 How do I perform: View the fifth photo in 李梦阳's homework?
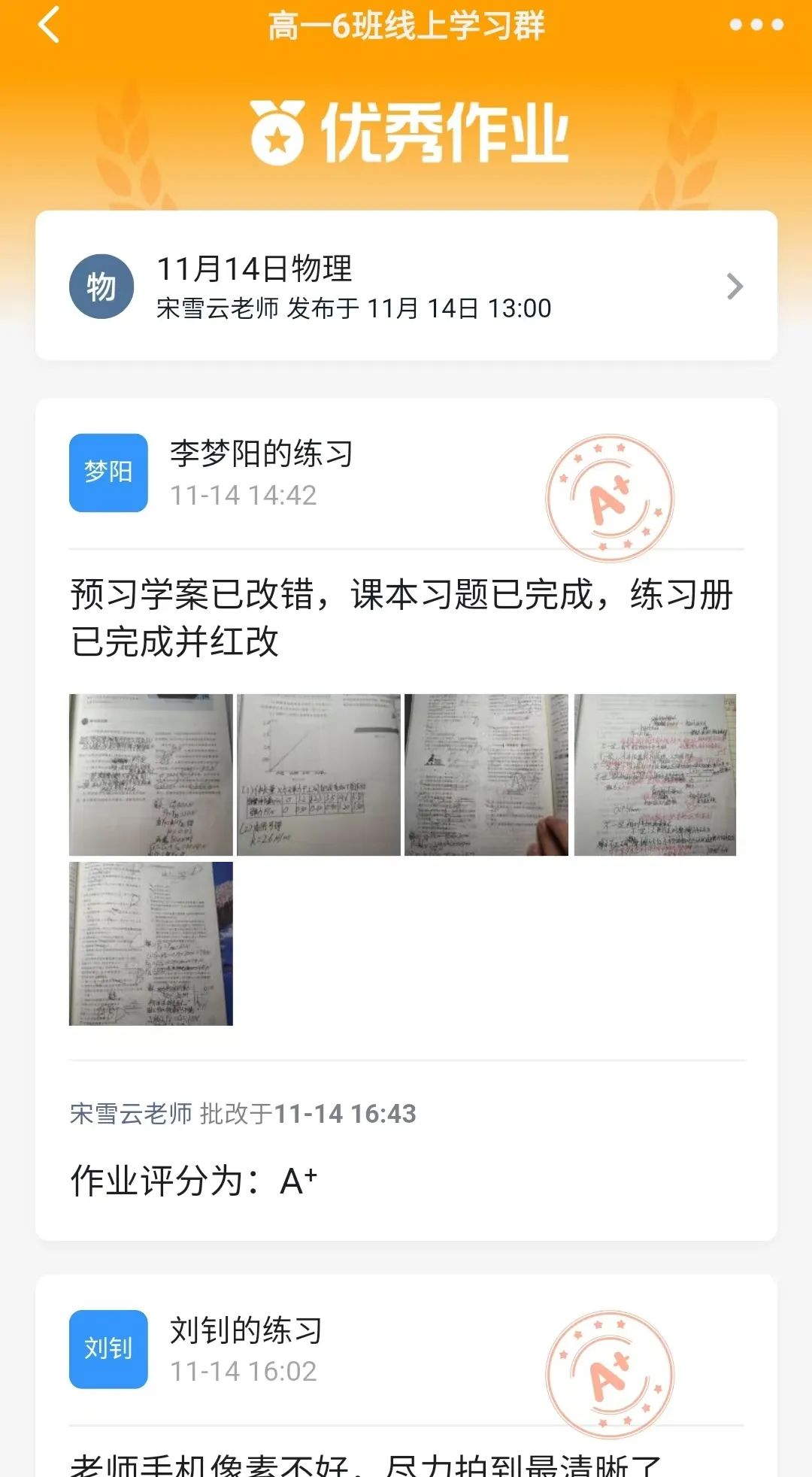point(151,943)
